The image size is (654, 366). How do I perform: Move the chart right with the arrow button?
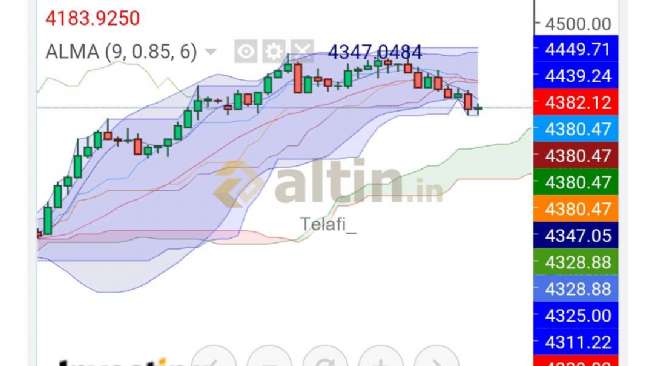(x=436, y=357)
